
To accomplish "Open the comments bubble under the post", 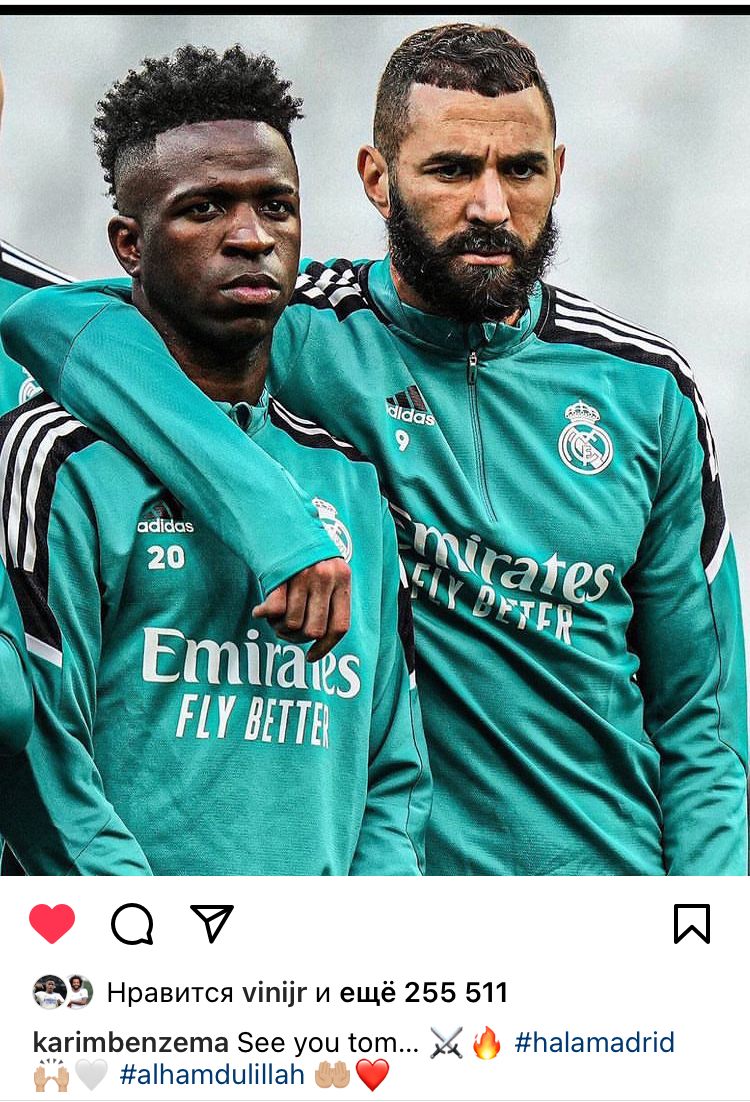I will [132, 923].
